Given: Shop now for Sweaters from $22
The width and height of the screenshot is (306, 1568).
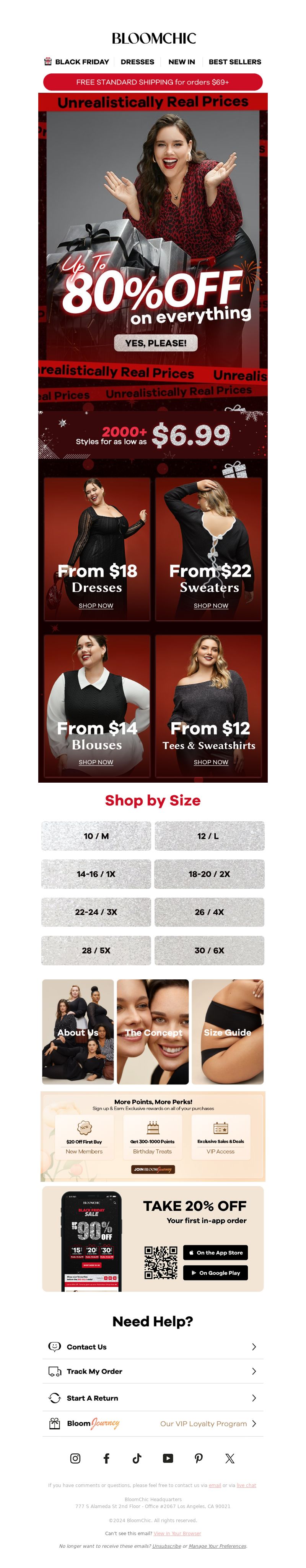Looking at the screenshot, I should click(x=211, y=606).
